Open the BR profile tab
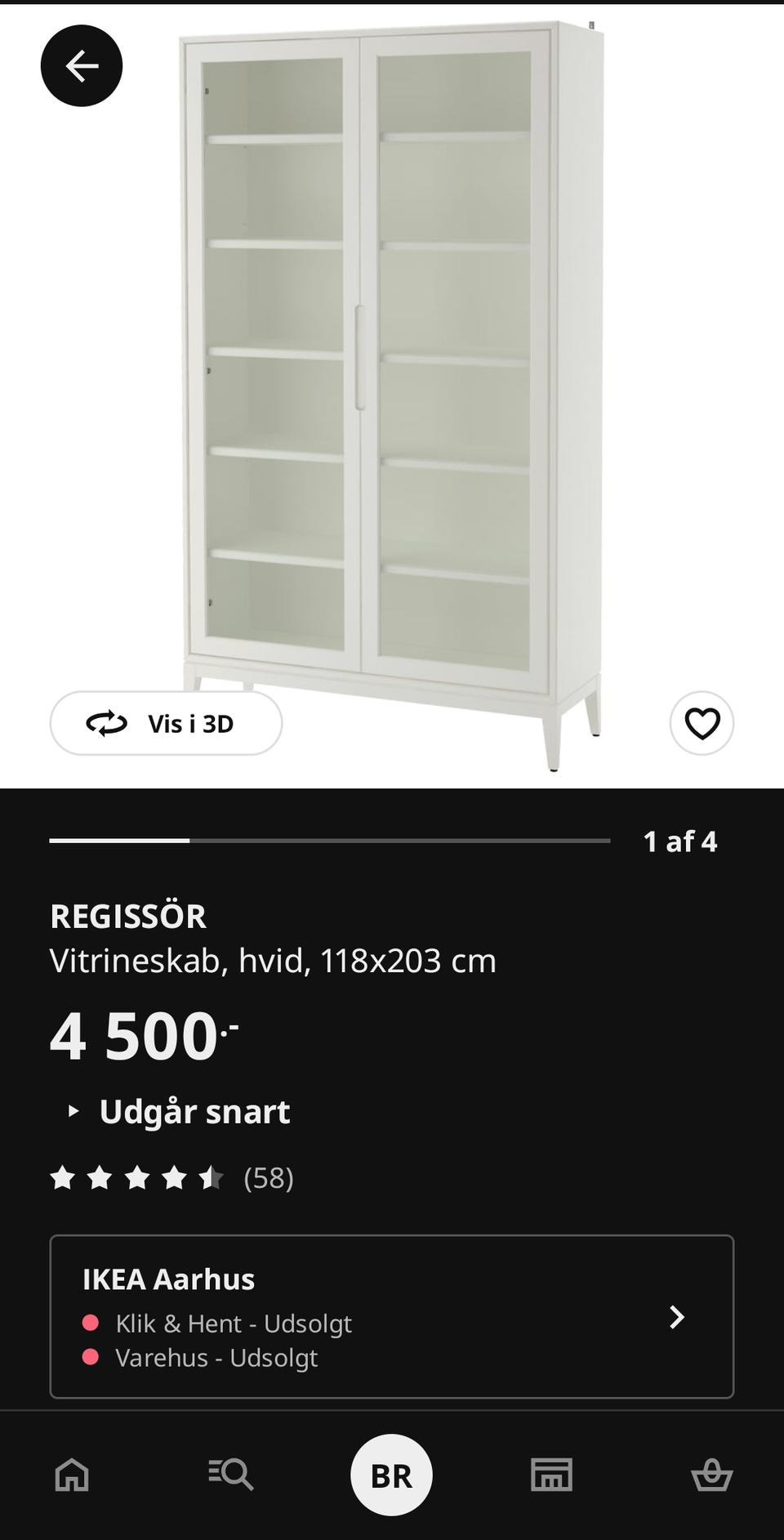Screen dimensions: 784x1540 pyautogui.click(x=392, y=1475)
